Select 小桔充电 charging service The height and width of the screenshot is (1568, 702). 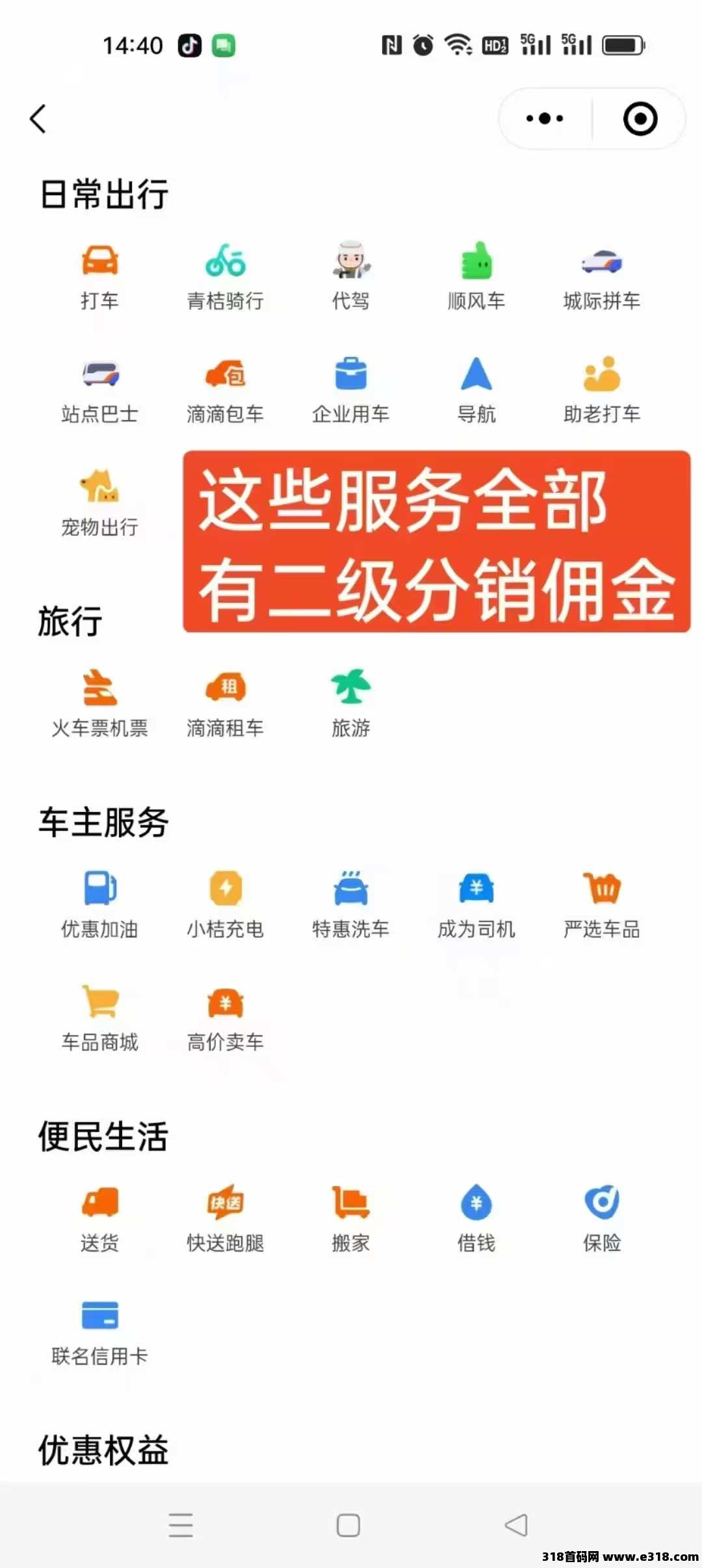click(x=225, y=905)
